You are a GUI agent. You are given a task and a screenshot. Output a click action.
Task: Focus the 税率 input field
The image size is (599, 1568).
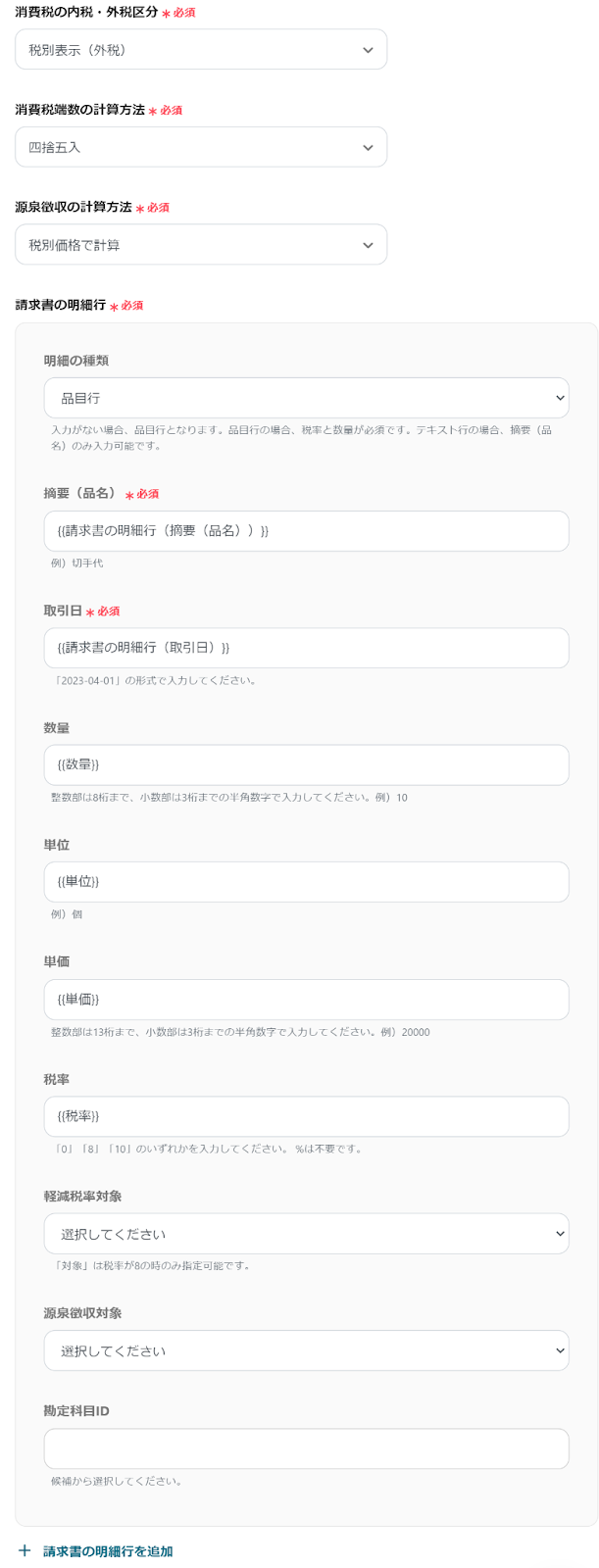pos(306,1116)
